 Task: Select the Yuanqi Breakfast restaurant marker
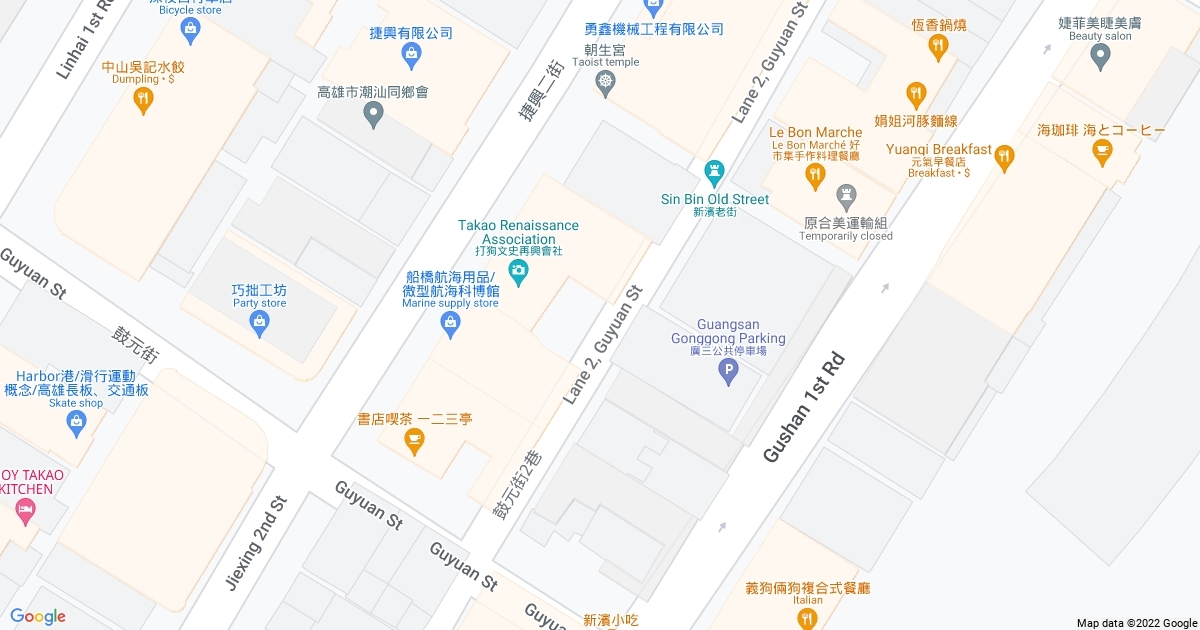pos(1004,157)
